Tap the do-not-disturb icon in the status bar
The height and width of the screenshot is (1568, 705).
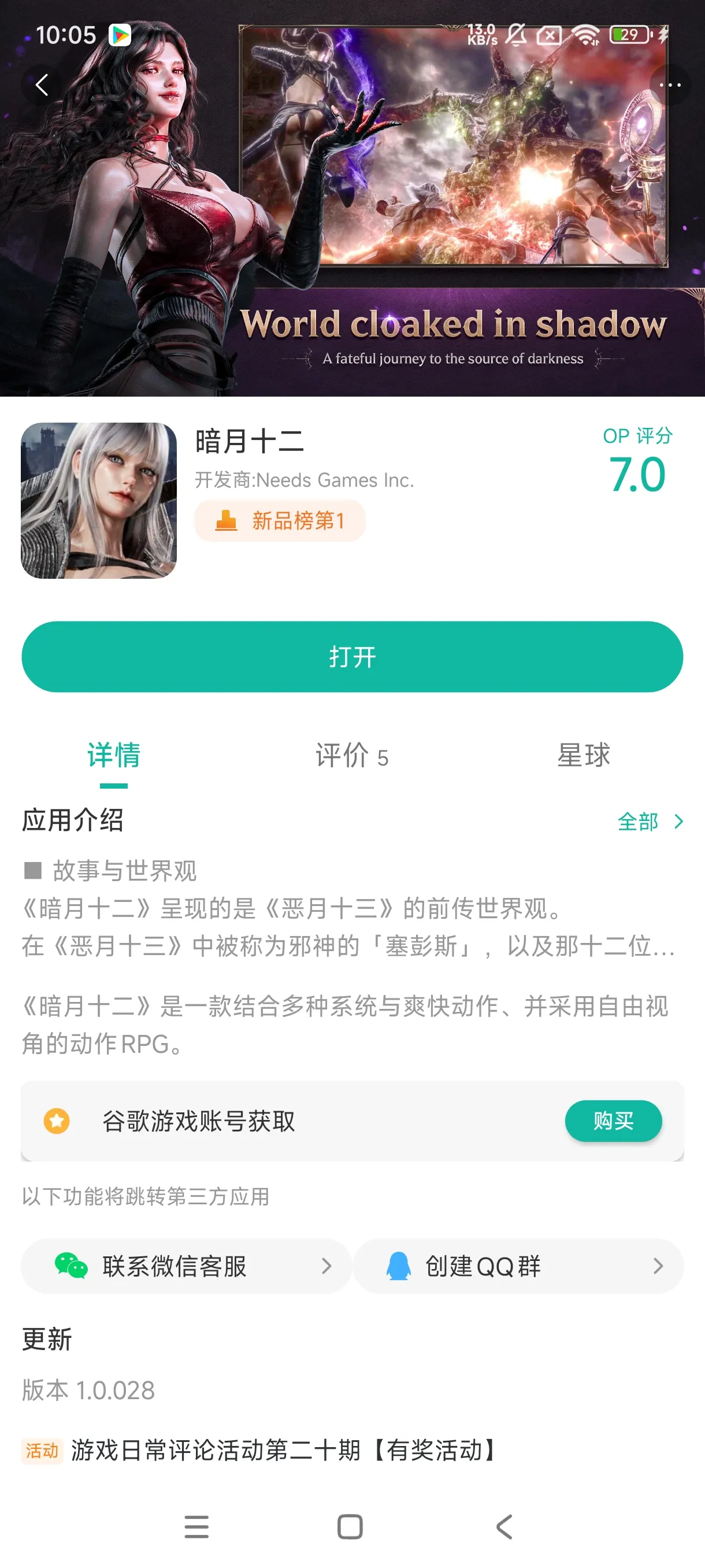pos(518,35)
